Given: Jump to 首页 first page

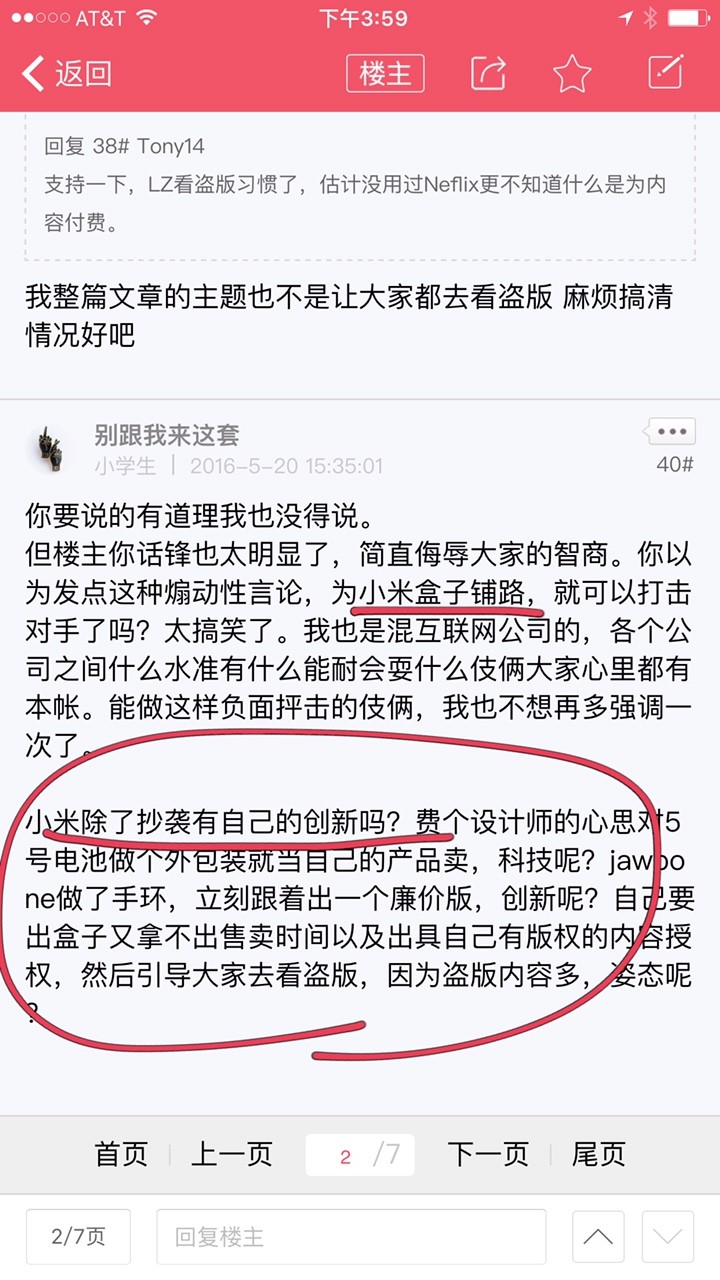Looking at the screenshot, I should coord(121,1154).
